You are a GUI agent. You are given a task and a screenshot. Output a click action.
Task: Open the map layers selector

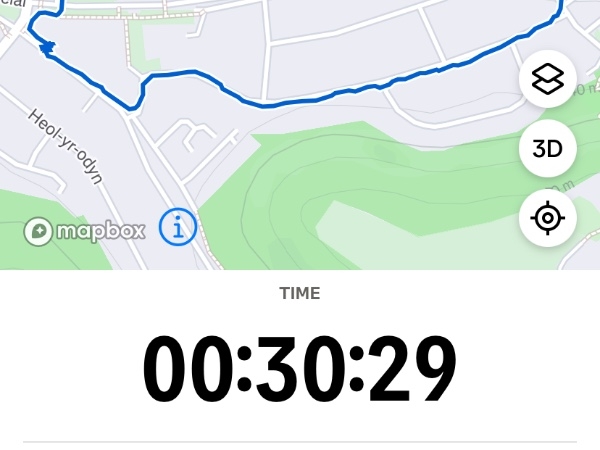547,79
